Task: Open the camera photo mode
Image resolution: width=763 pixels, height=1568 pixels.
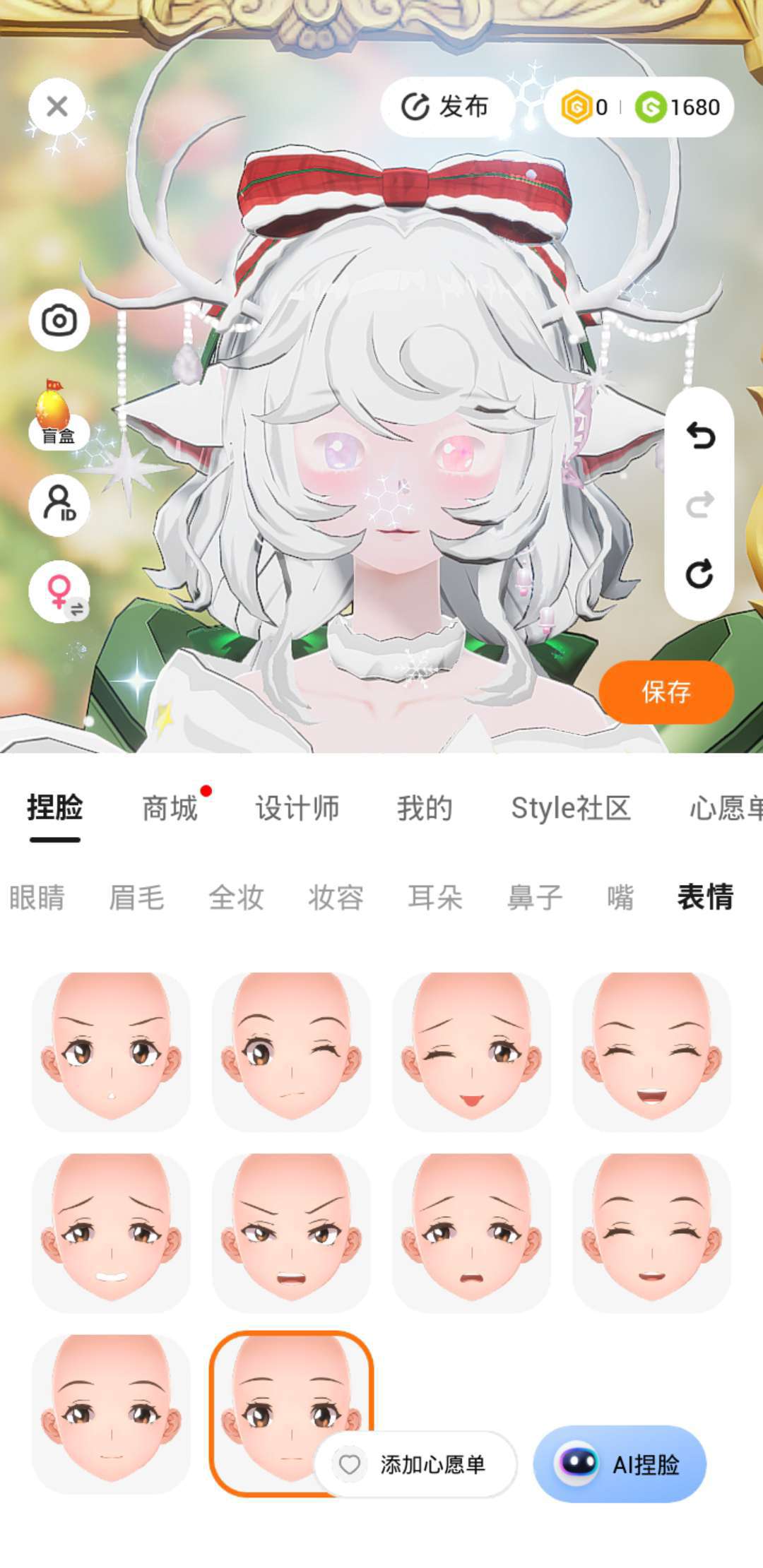Action: pos(59,321)
